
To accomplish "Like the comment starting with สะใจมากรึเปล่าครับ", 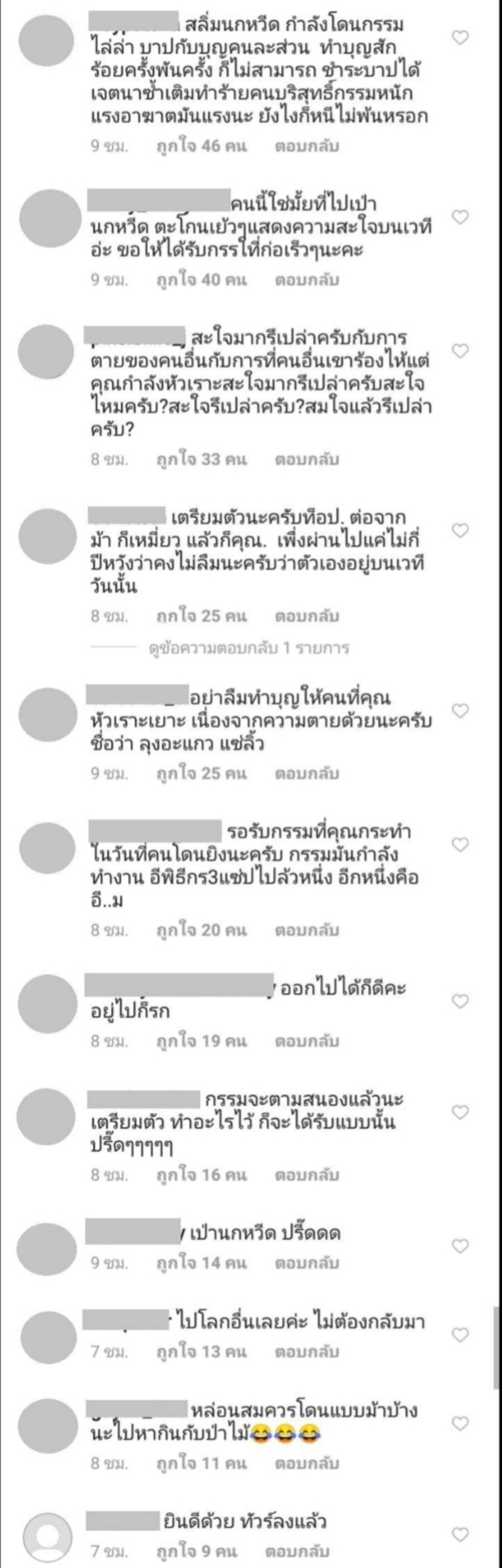I will tap(460, 350).
